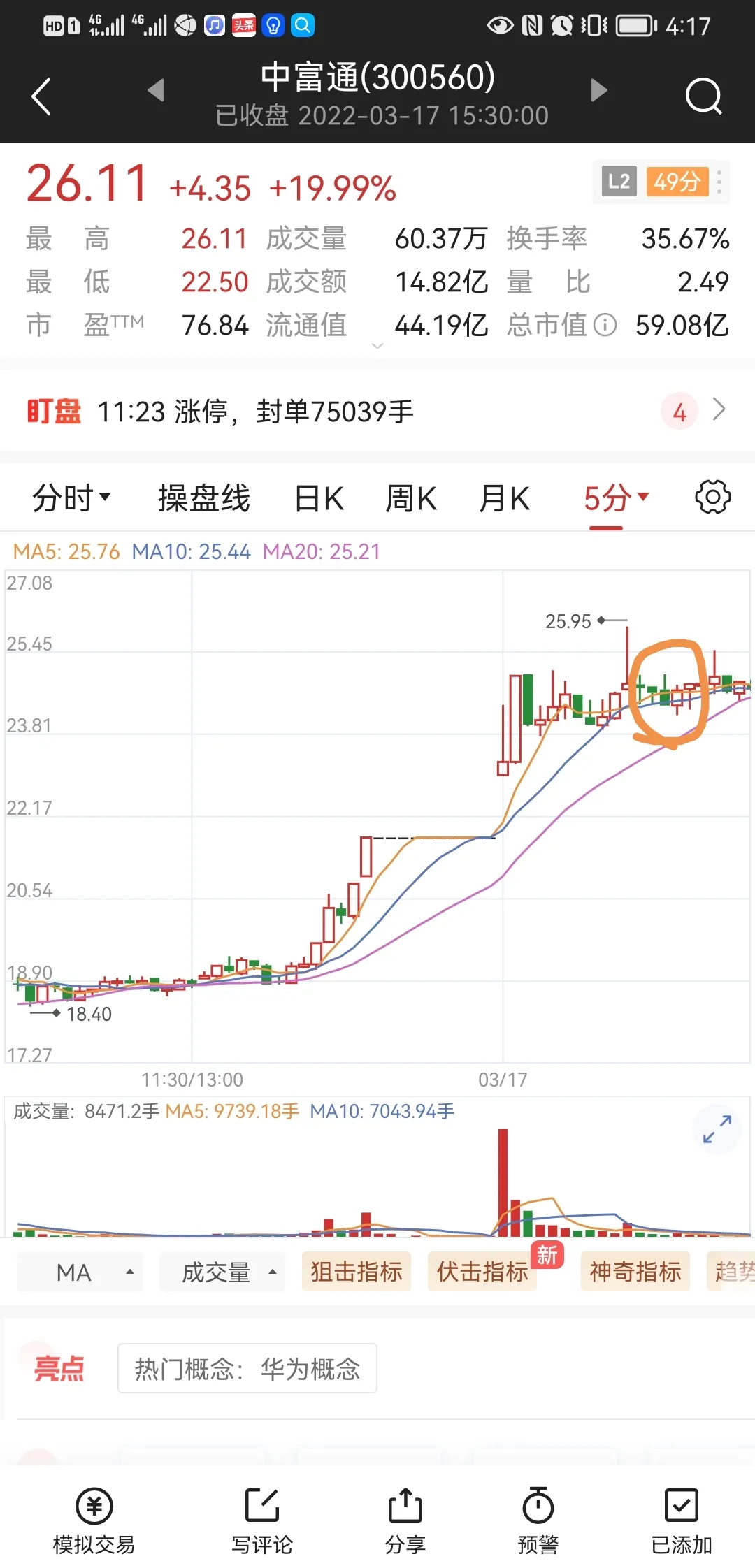Switch to the 月K chart
Screen dimensions: 755x1568
point(504,498)
